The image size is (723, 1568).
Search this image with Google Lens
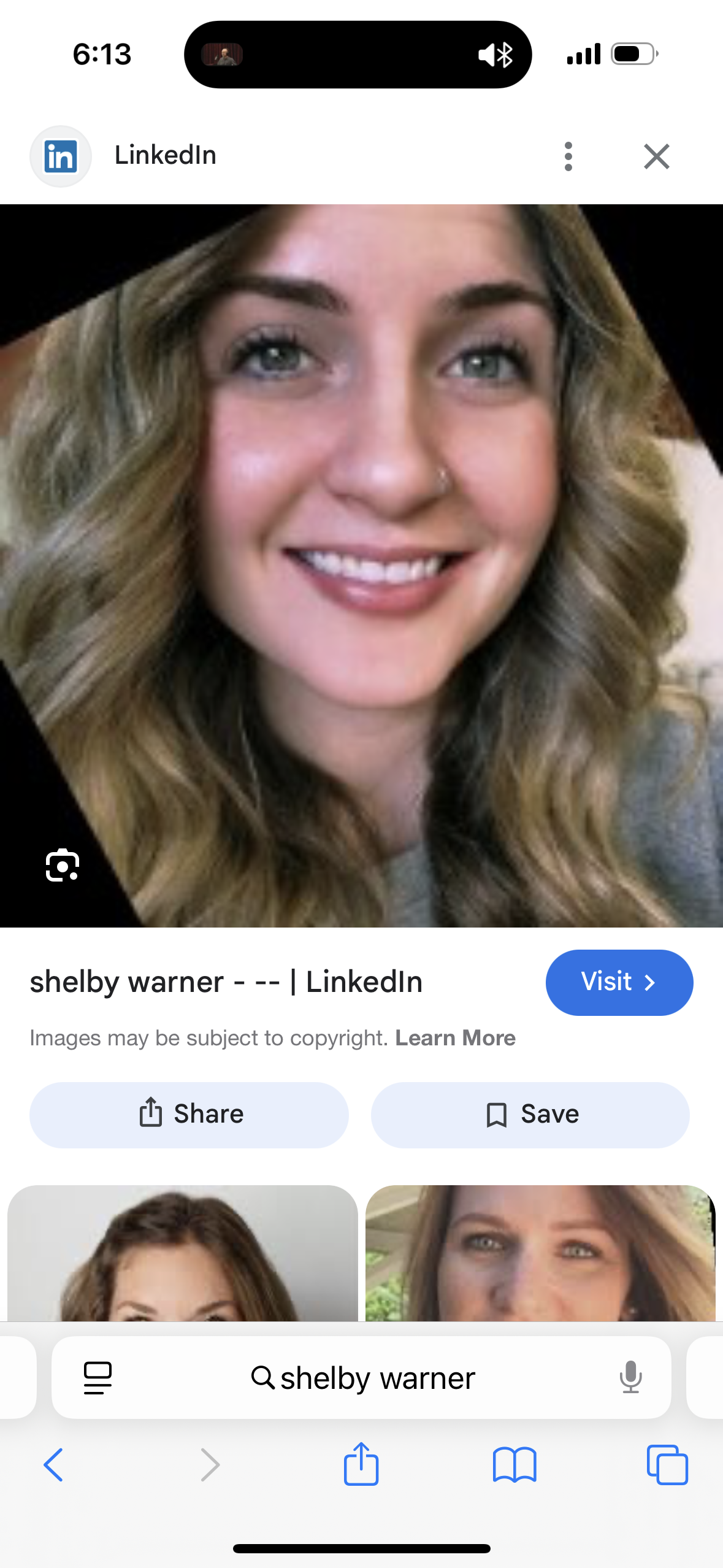click(63, 865)
